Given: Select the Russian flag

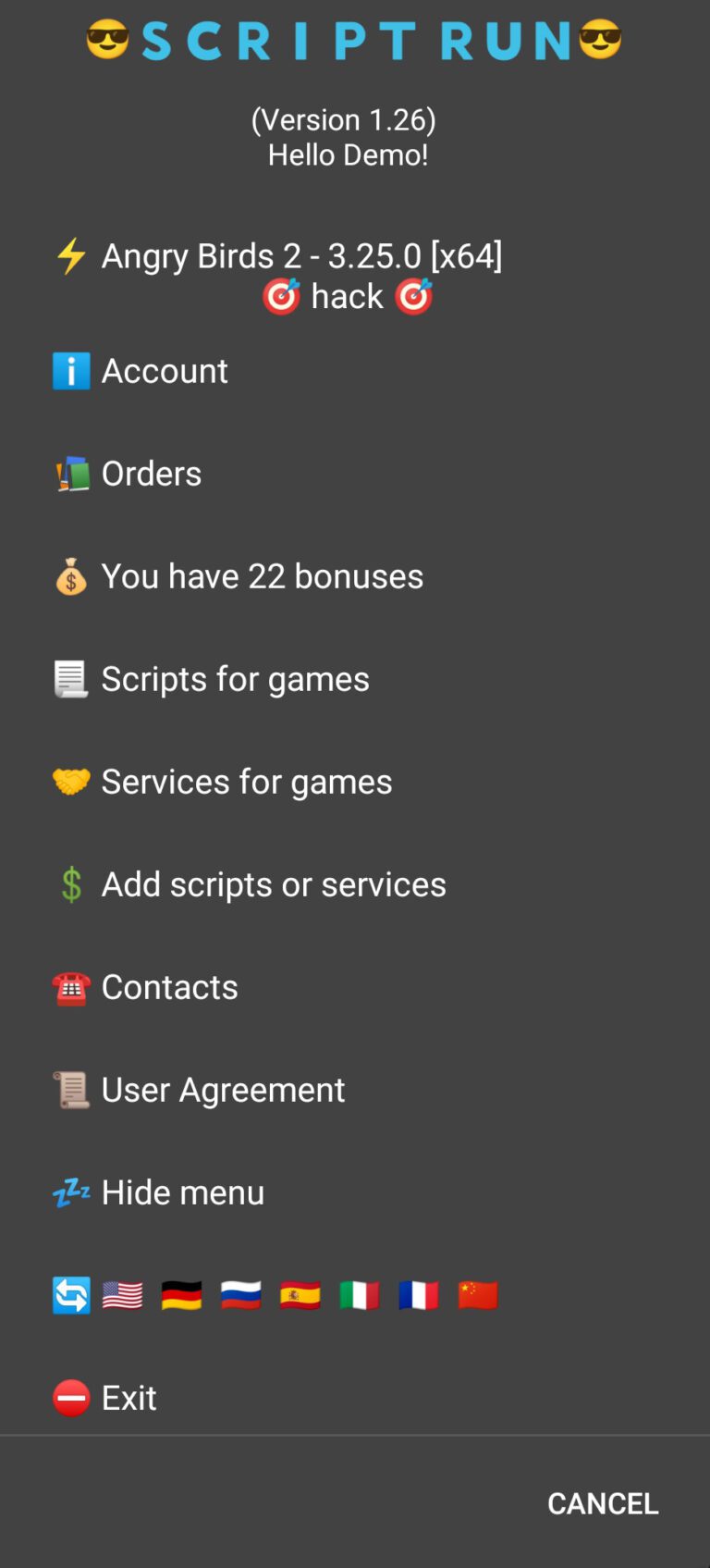Looking at the screenshot, I should click(240, 1294).
